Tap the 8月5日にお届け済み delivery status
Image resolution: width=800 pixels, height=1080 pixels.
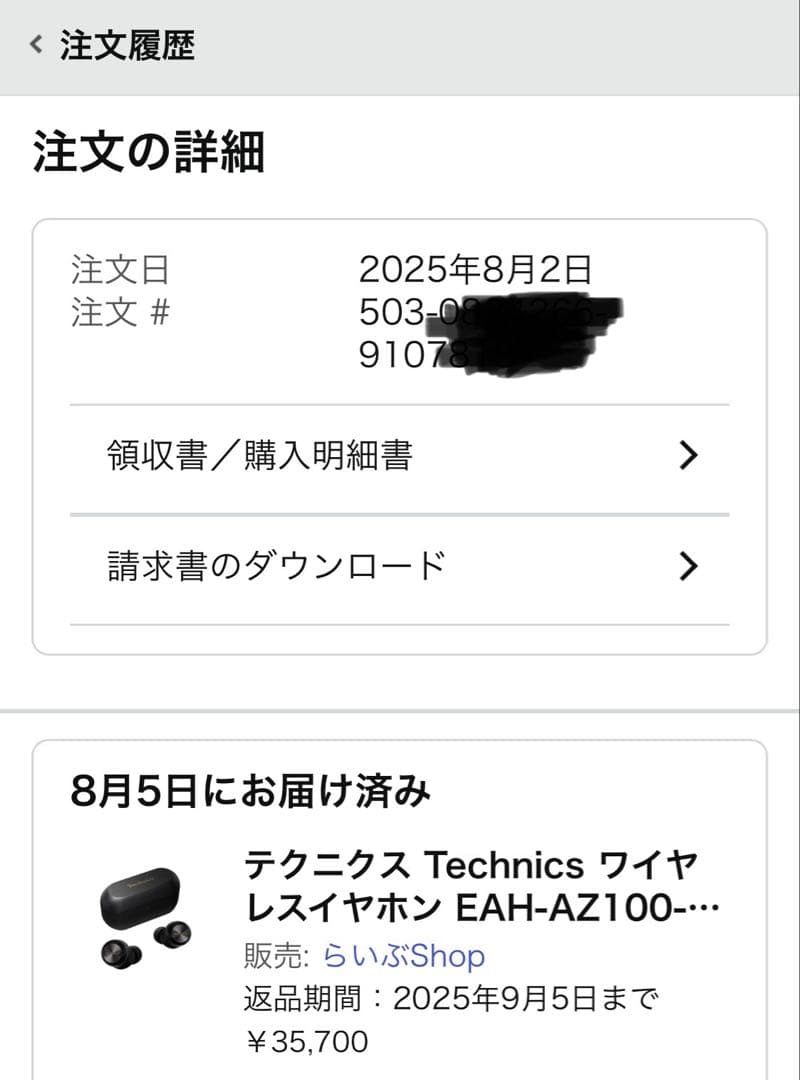click(250, 788)
